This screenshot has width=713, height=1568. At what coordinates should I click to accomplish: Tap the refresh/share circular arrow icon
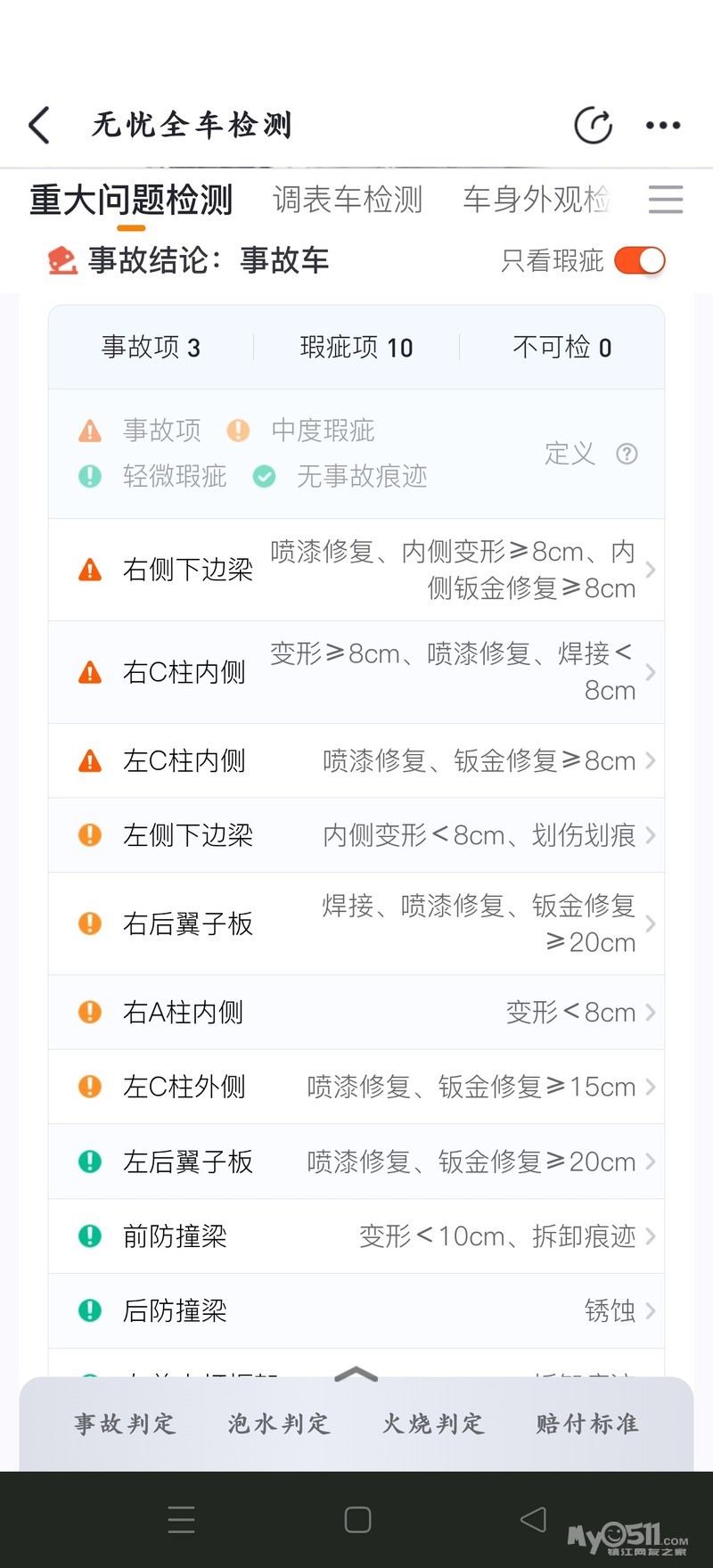point(593,125)
